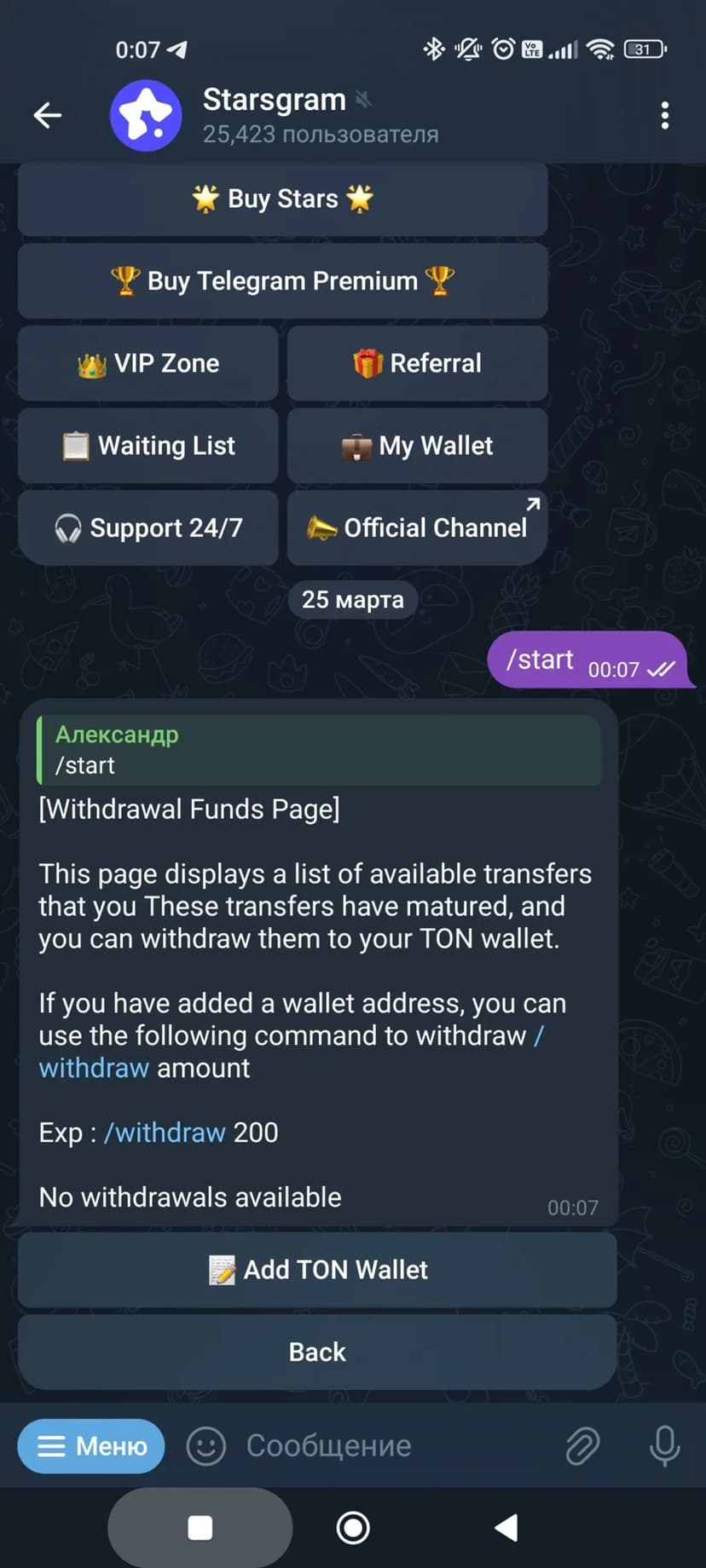706x1568 pixels.
Task: Open the VIP Zone
Action: pos(148,364)
